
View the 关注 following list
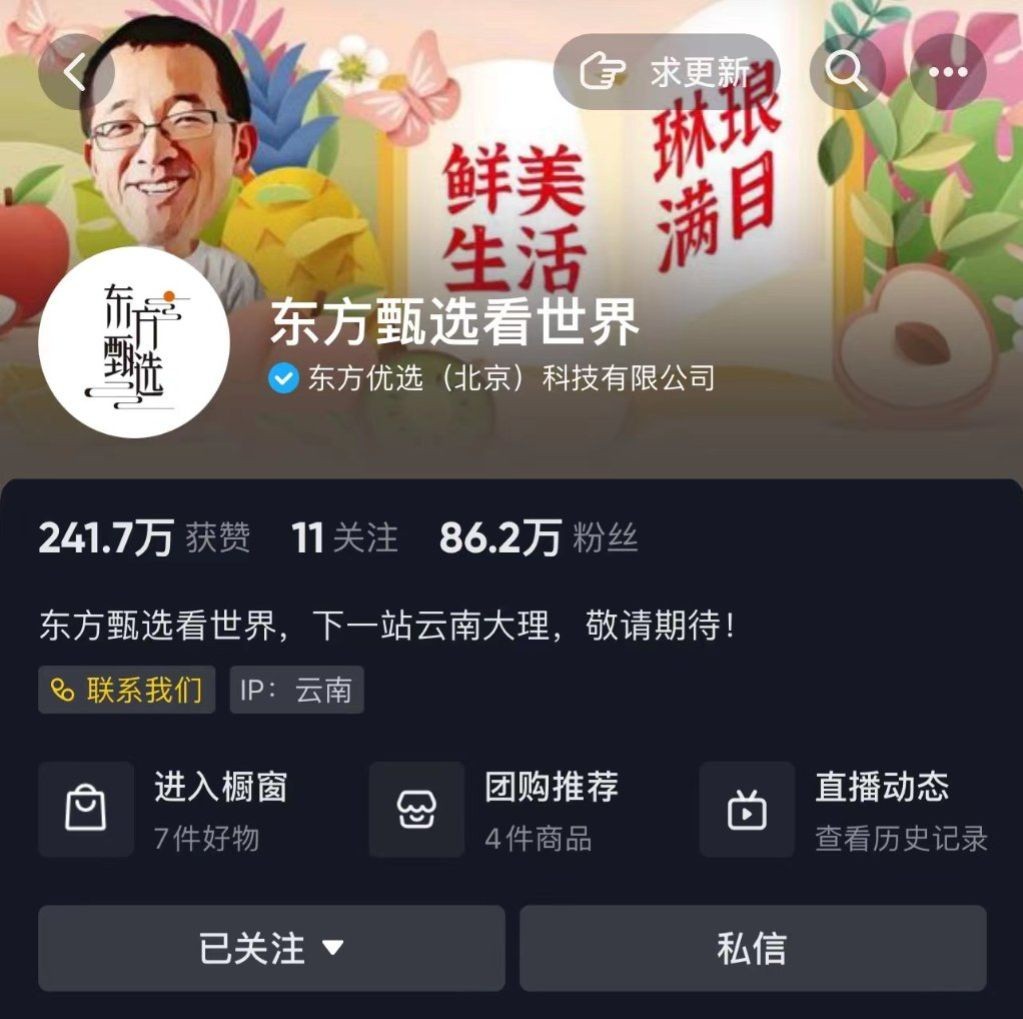tap(345, 539)
